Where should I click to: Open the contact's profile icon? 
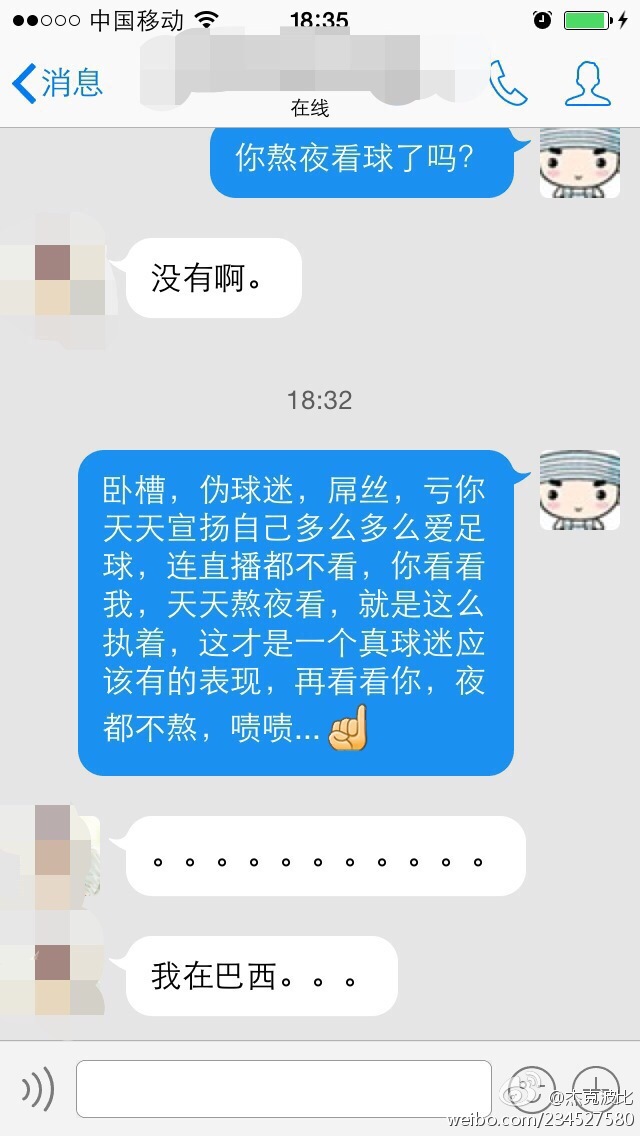coord(587,84)
